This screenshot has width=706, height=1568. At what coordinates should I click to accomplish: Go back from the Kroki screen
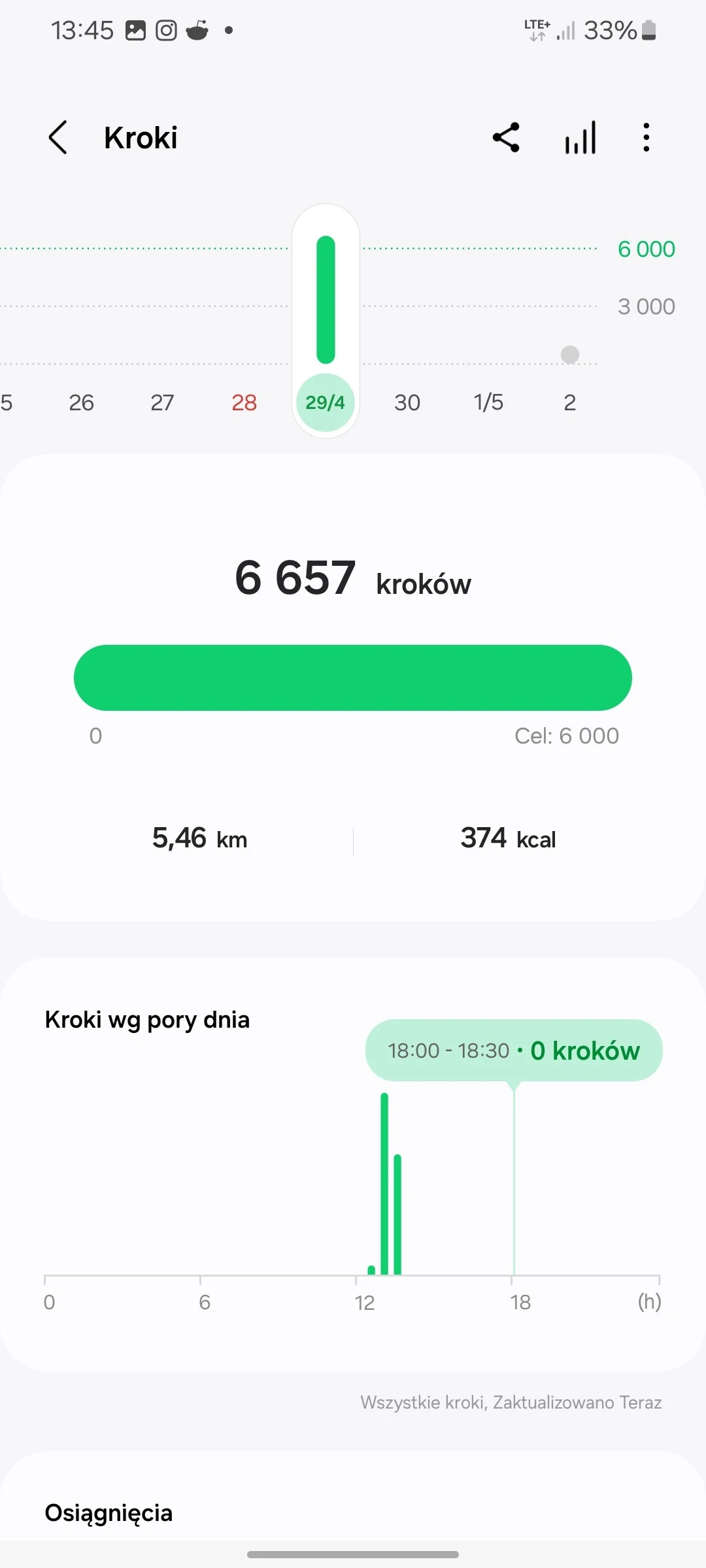(x=58, y=137)
